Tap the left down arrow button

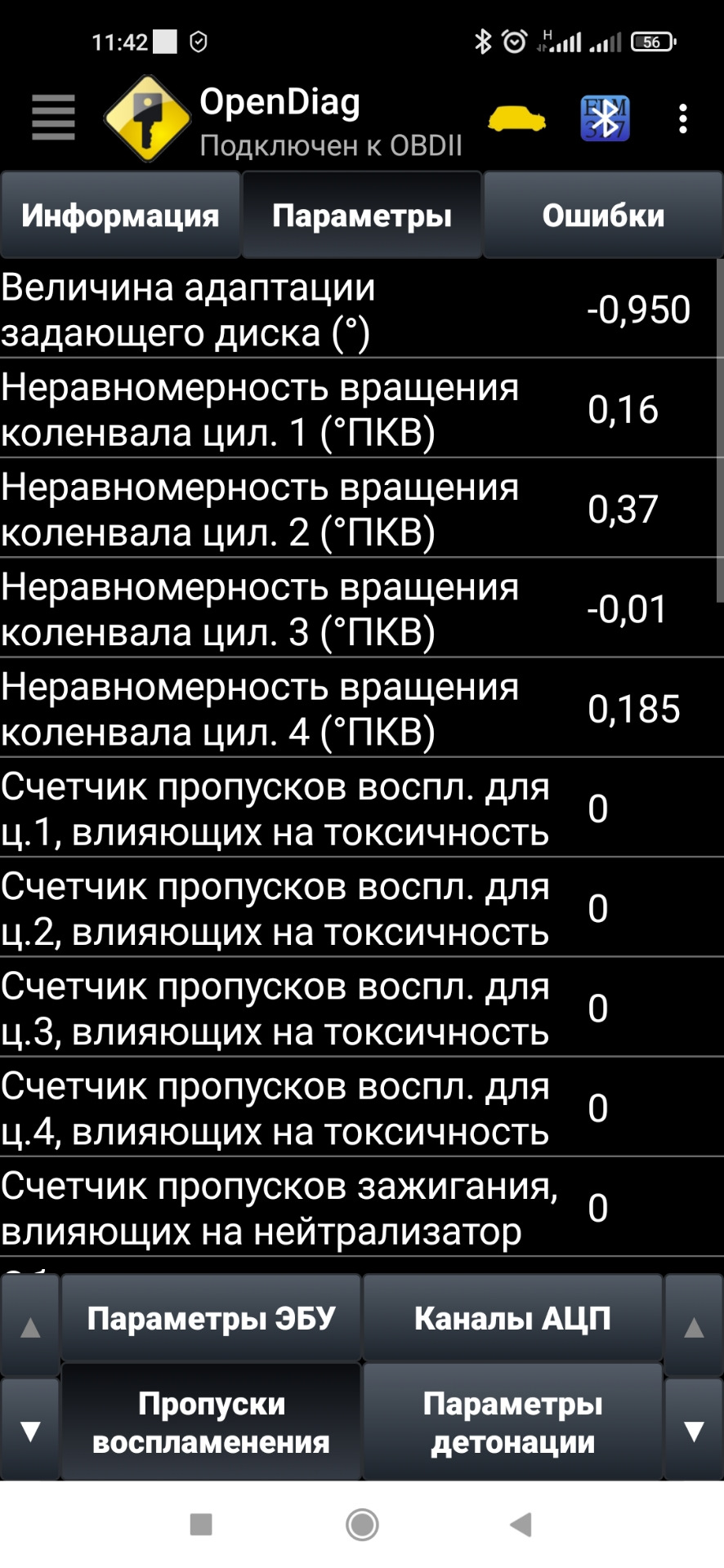coord(30,1431)
